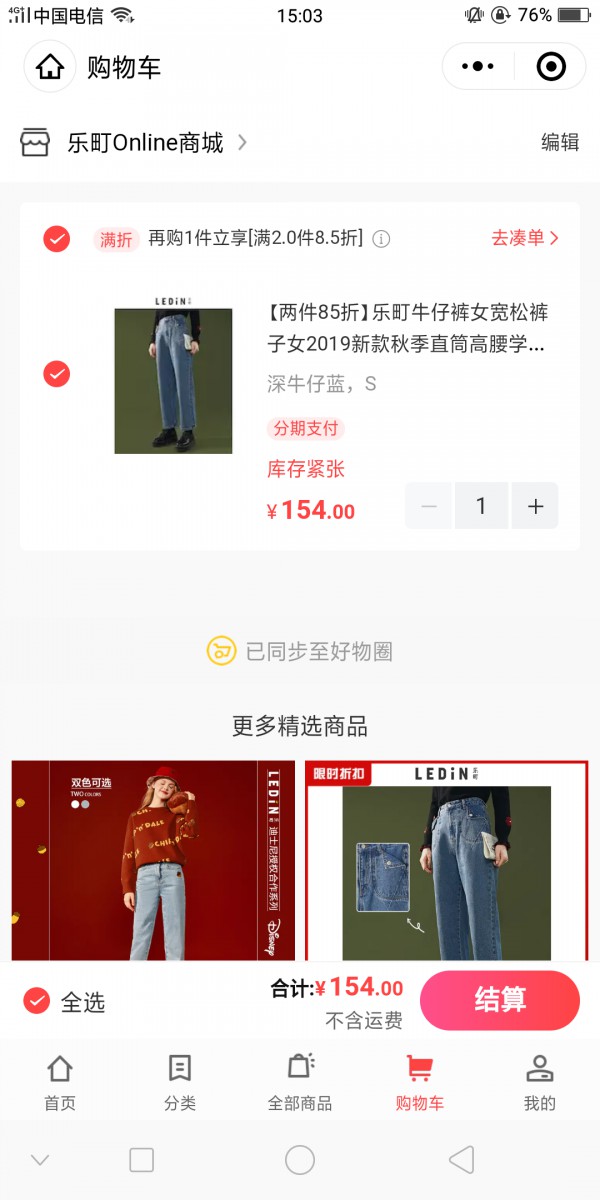The height and width of the screenshot is (1200, 600).
Task: Increase jeans quantity with plus
Action: pos(535,506)
